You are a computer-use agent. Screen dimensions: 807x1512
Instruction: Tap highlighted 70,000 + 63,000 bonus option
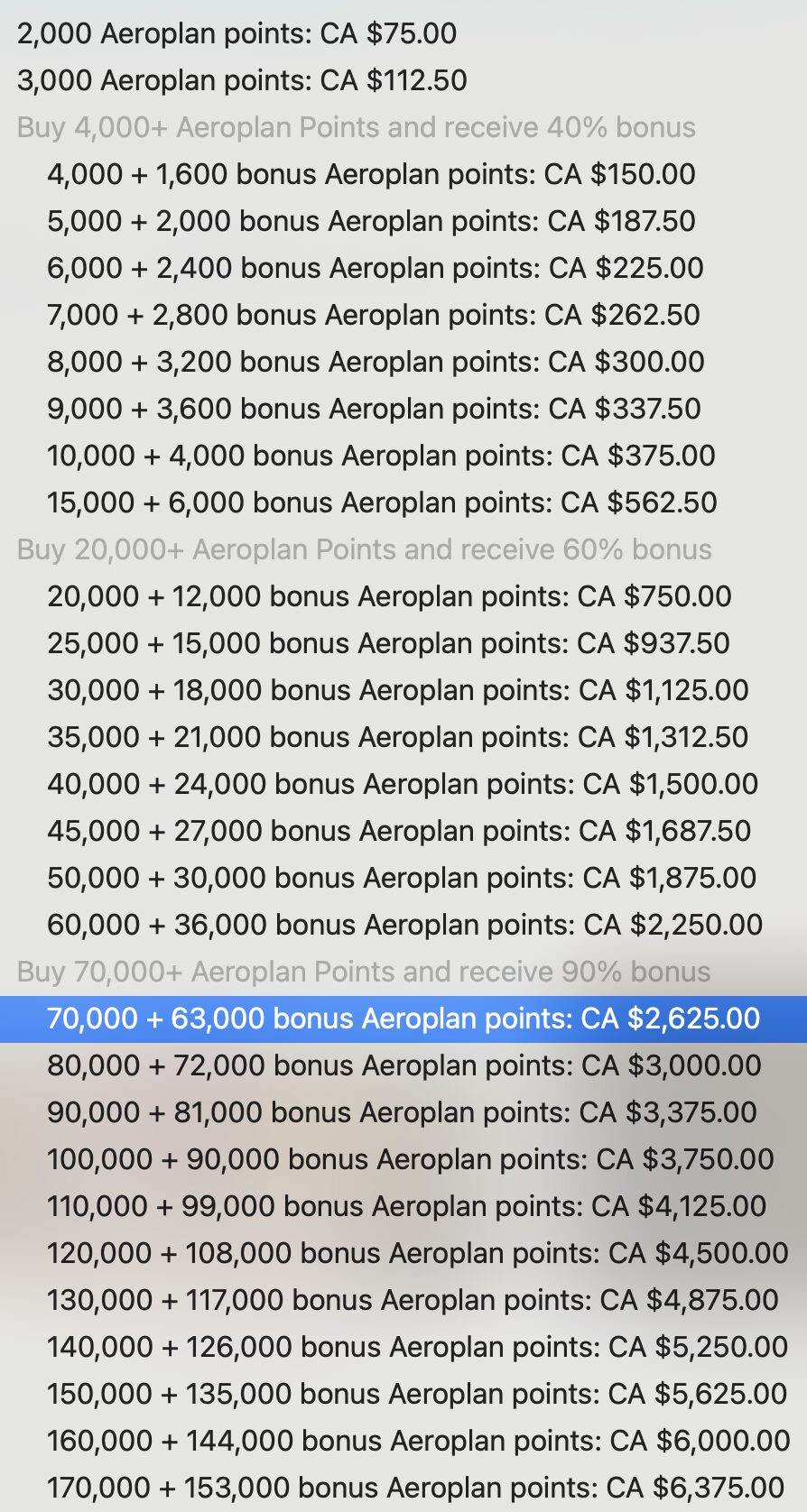(x=403, y=1019)
